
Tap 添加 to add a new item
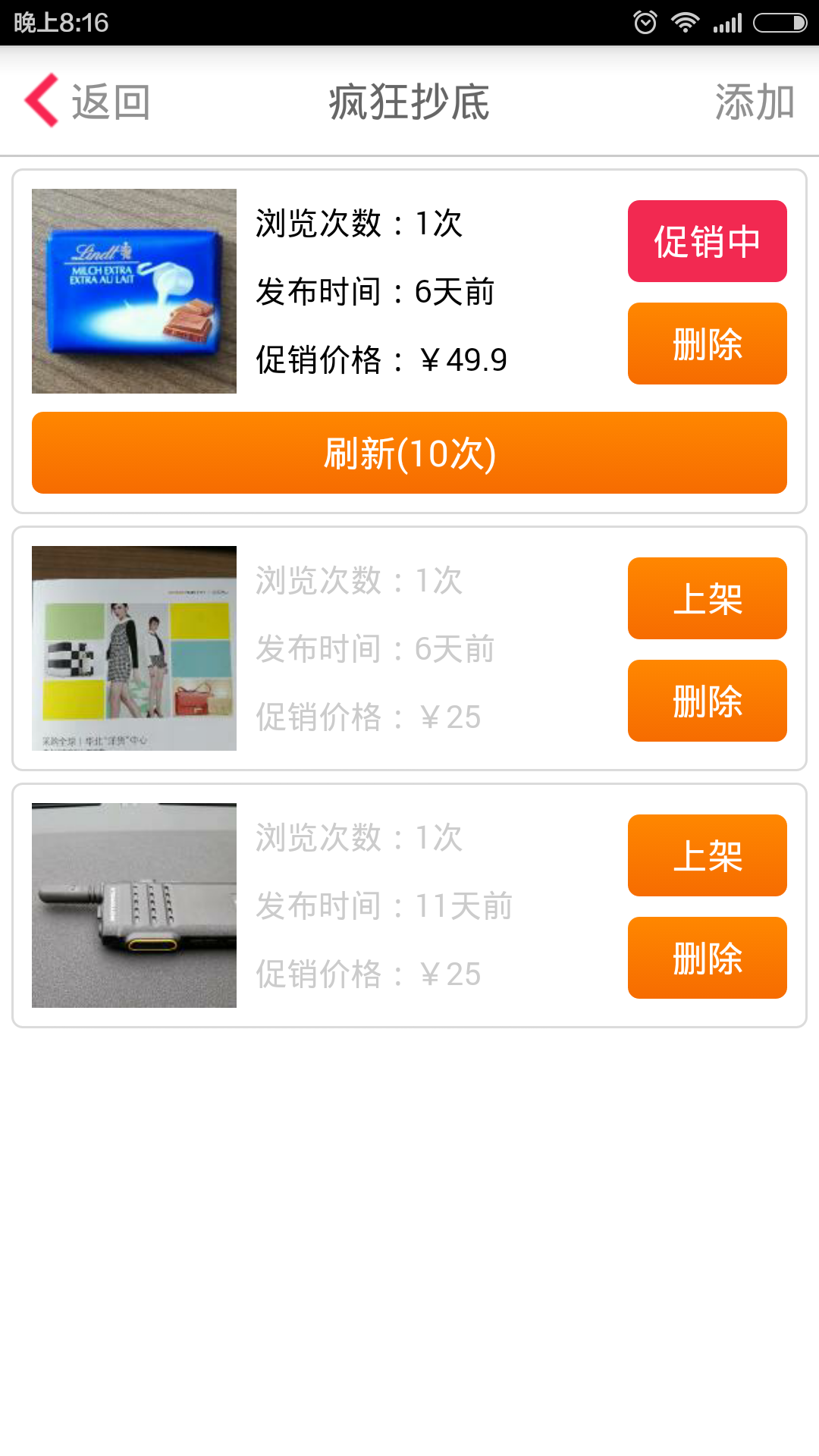(754, 102)
